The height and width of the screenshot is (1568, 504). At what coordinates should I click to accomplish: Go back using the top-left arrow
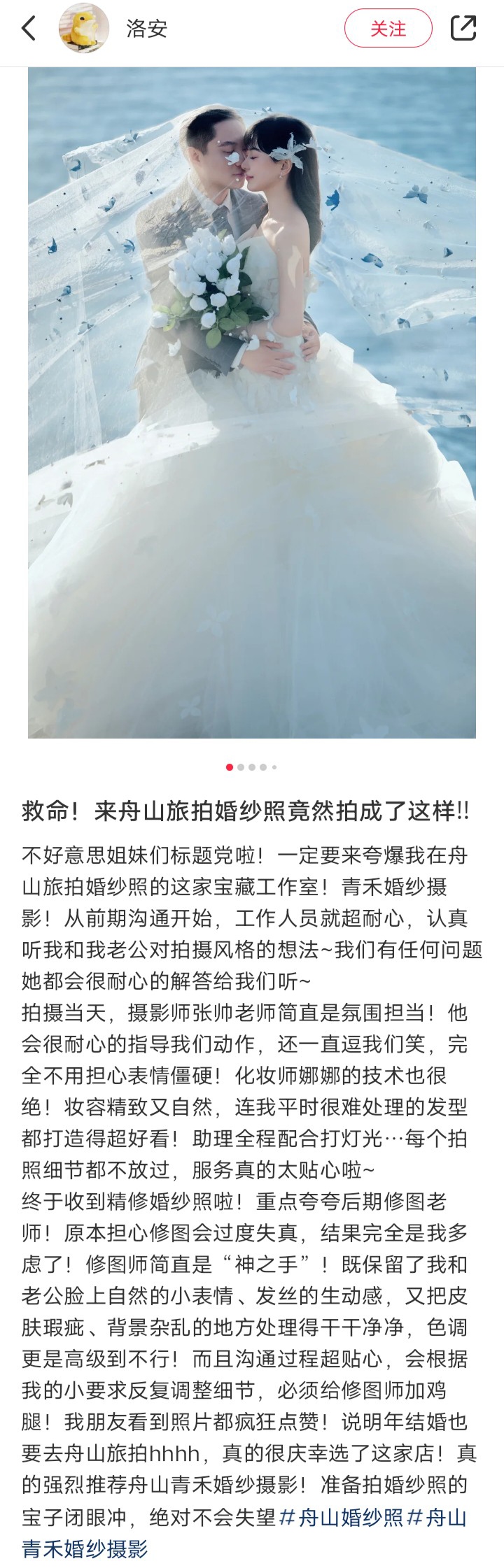coord(28,29)
